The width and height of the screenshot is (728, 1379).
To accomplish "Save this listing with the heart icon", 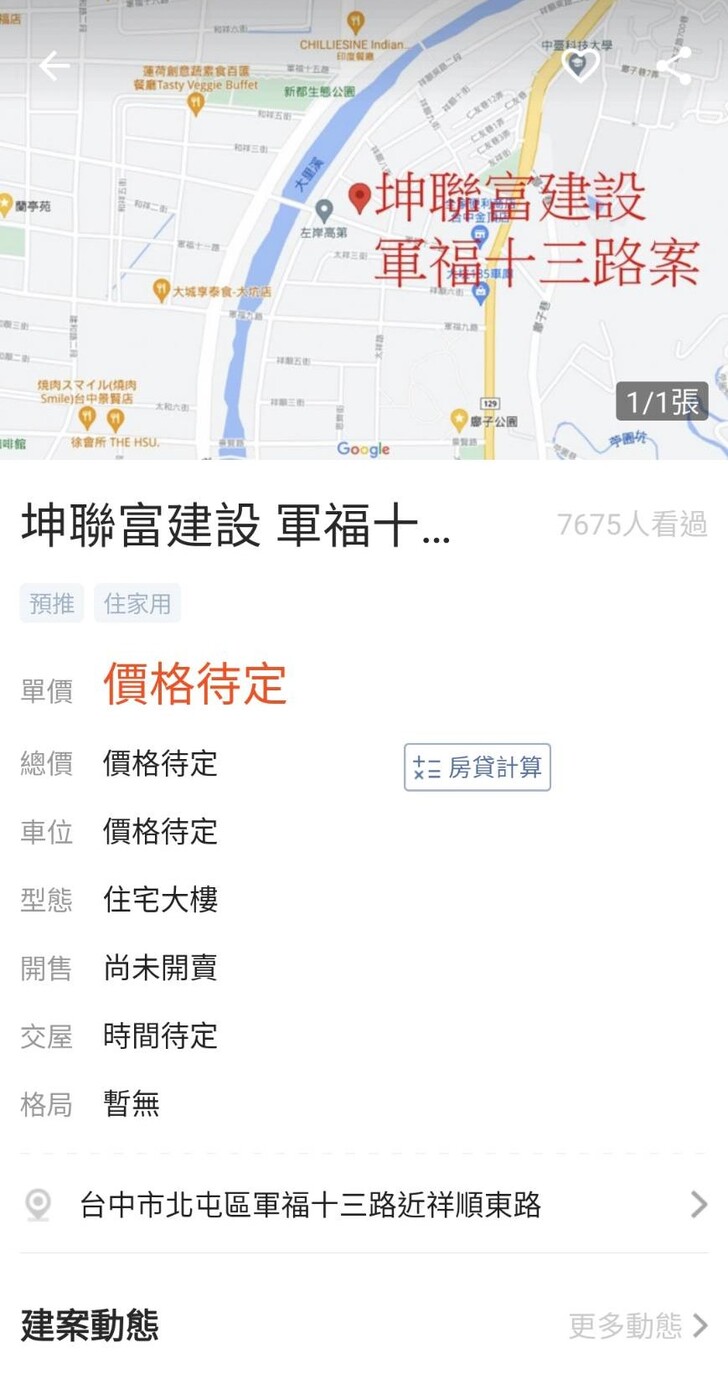I will 581,66.
